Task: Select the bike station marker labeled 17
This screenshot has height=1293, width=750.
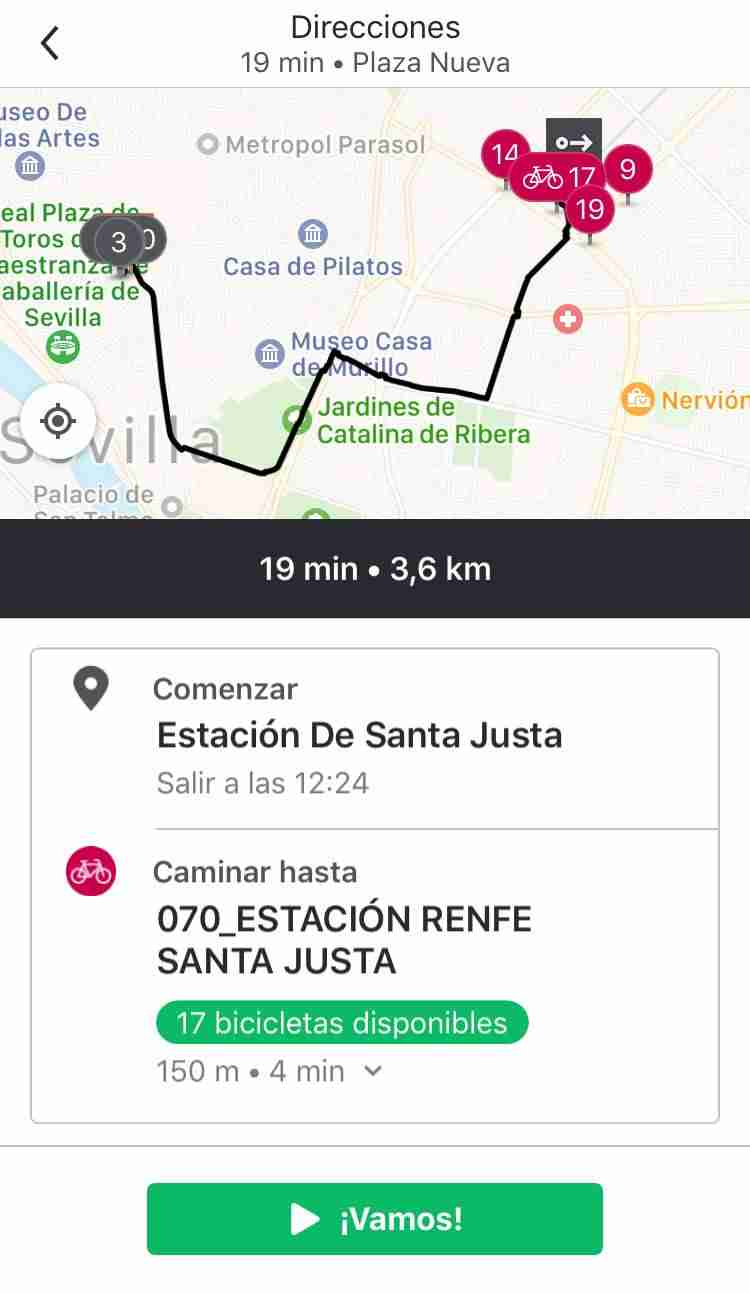Action: (x=555, y=177)
